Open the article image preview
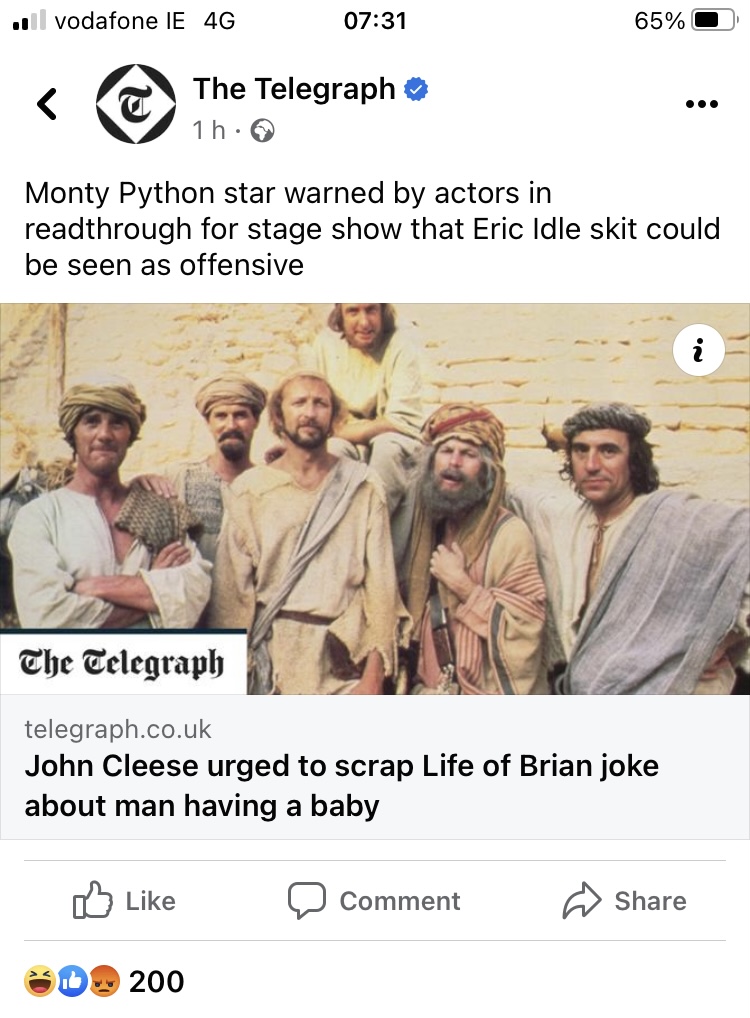Viewport: 750px width, 1018px height. (375, 498)
